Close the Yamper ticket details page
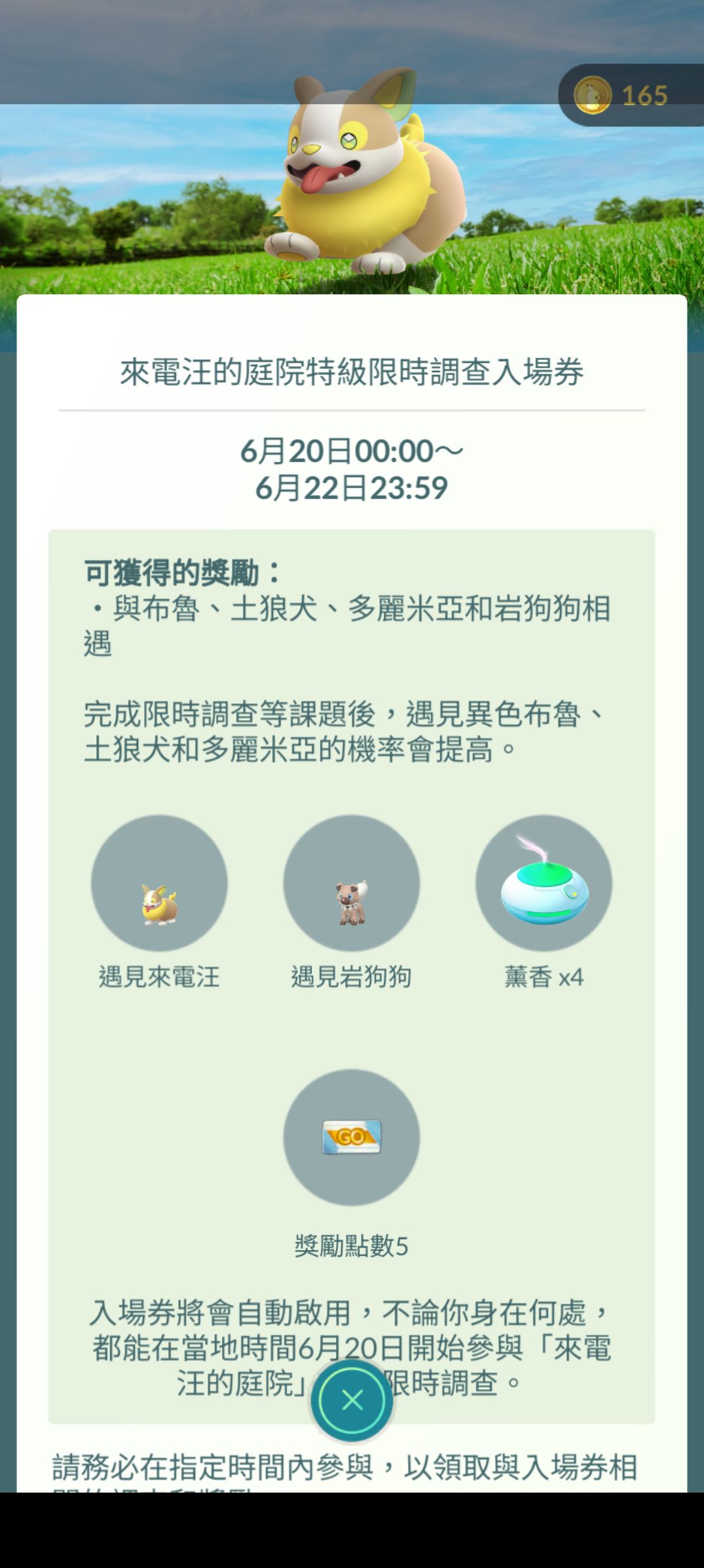Image resolution: width=704 pixels, height=1568 pixels. tap(352, 1400)
